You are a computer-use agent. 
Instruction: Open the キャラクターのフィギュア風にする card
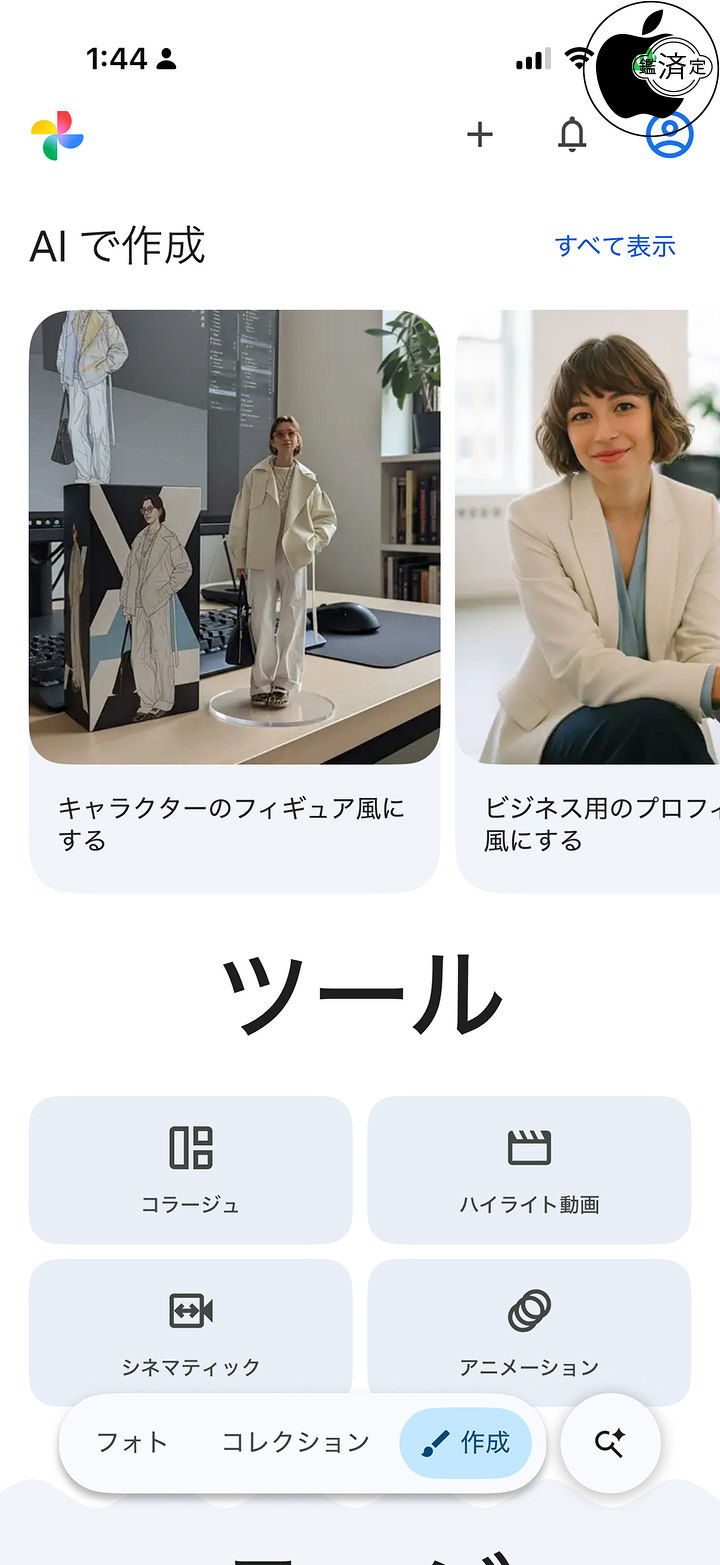click(234, 600)
